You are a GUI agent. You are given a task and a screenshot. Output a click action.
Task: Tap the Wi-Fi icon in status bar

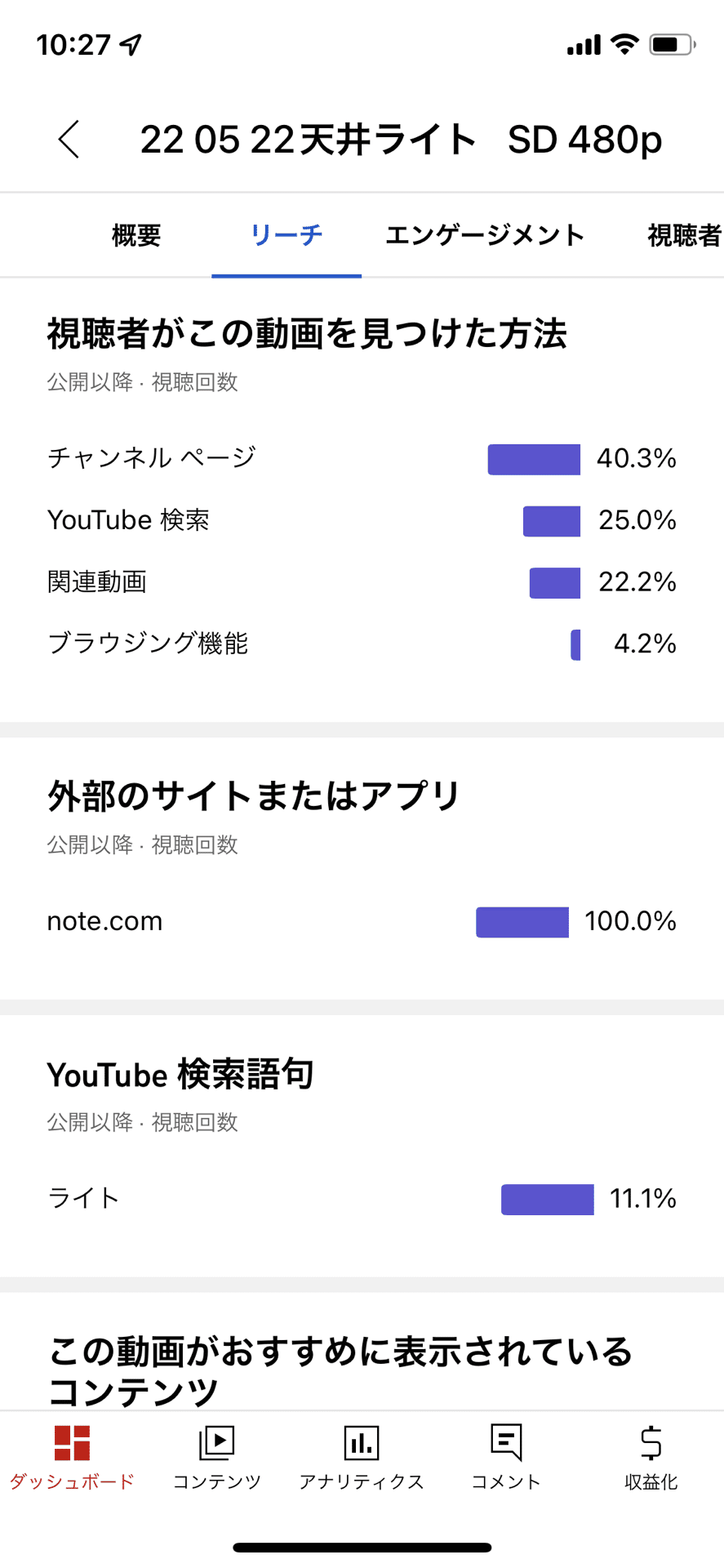click(x=623, y=47)
